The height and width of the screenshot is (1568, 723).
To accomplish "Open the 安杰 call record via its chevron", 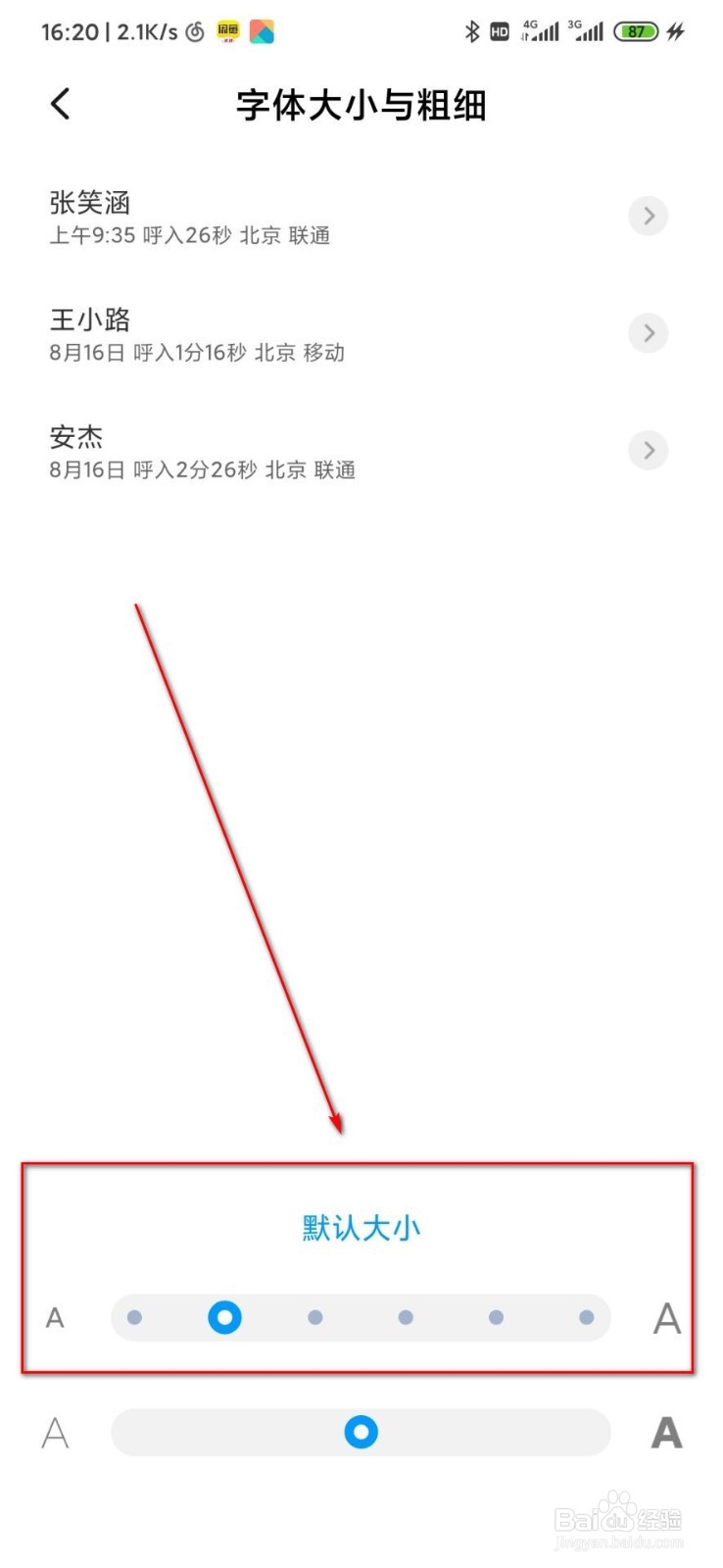I will pyautogui.click(x=648, y=450).
